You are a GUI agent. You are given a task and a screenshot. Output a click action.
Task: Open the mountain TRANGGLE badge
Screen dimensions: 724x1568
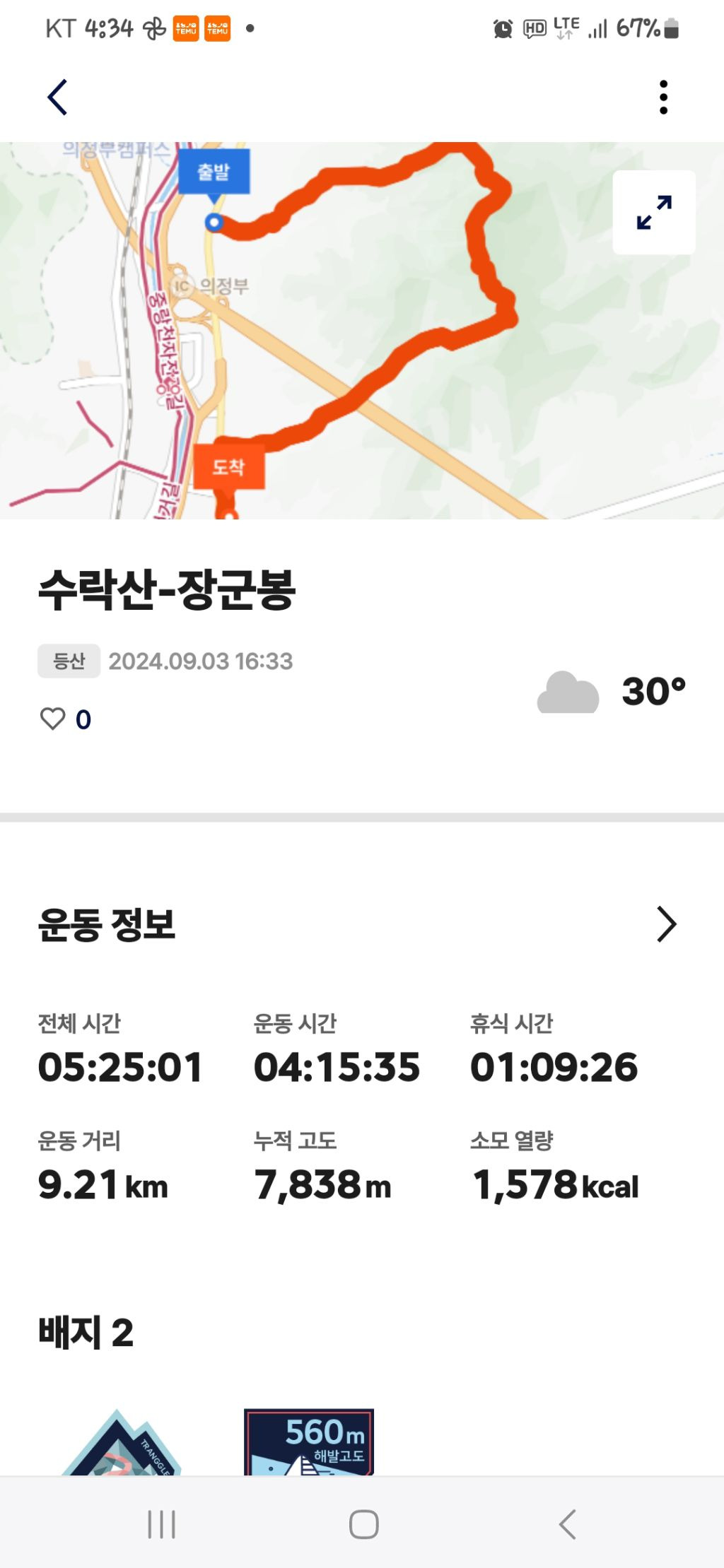click(x=120, y=1442)
